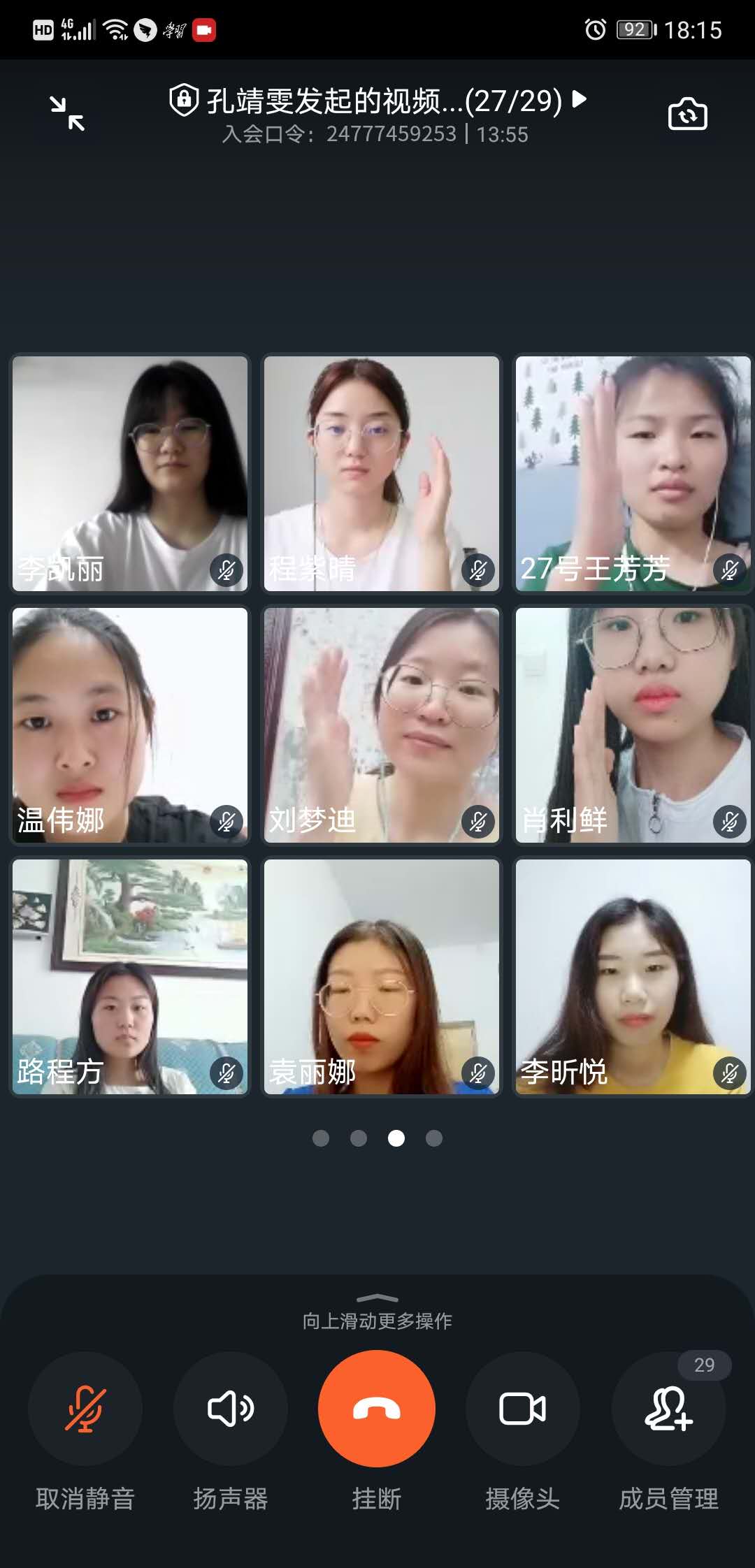Open 李凯丽's video tile
Viewport: 755px width, 1568px height.
click(x=130, y=473)
